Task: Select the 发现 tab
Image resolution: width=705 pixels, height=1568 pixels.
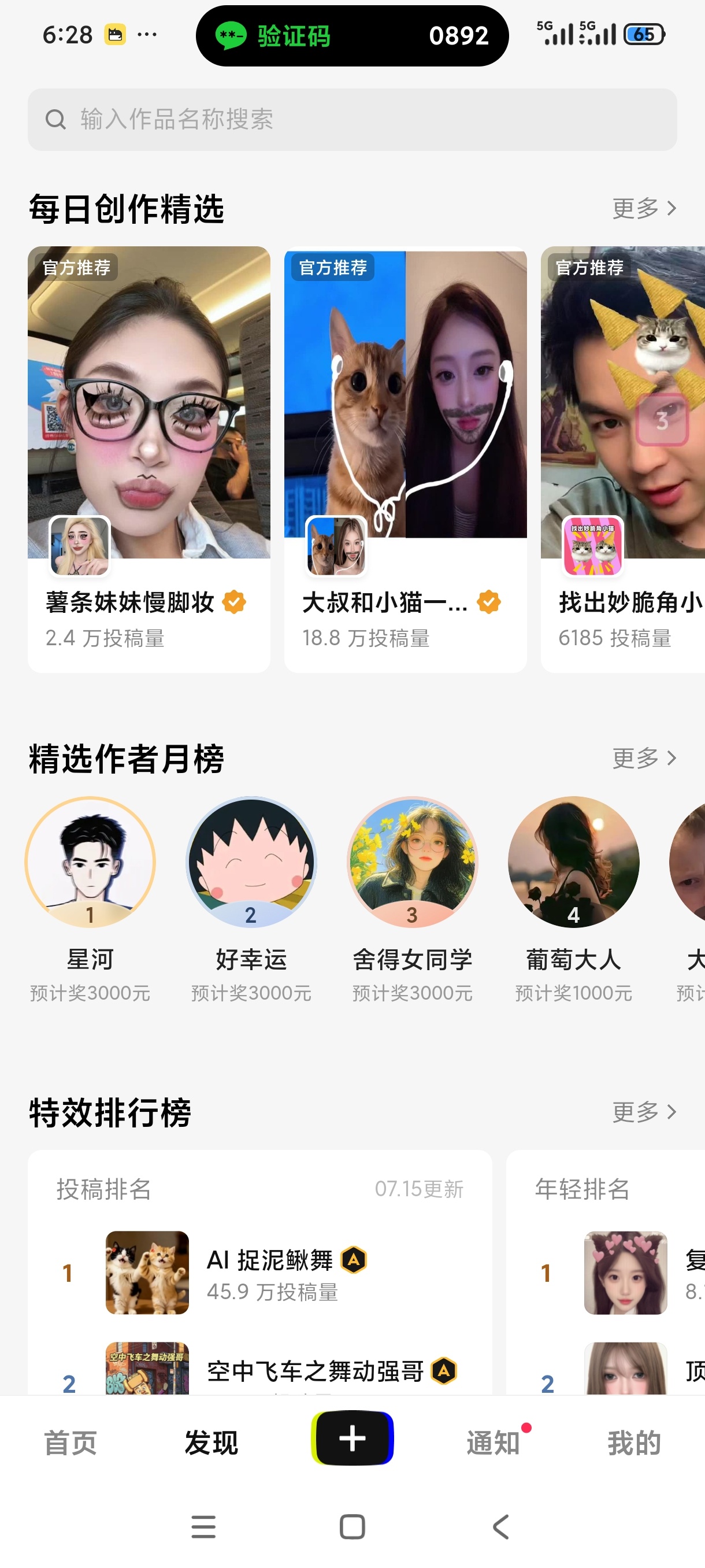Action: pyautogui.click(x=211, y=1443)
